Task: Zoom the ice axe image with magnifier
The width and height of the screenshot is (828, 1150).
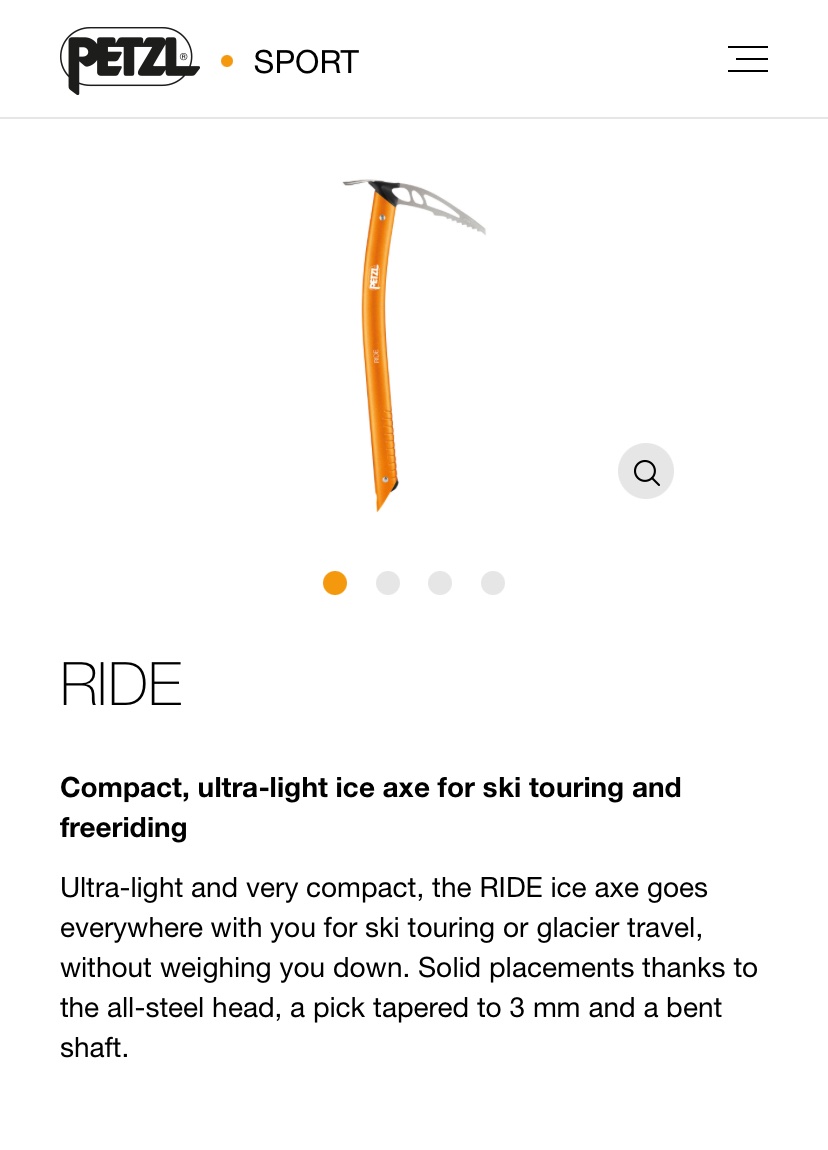Action: coord(646,471)
